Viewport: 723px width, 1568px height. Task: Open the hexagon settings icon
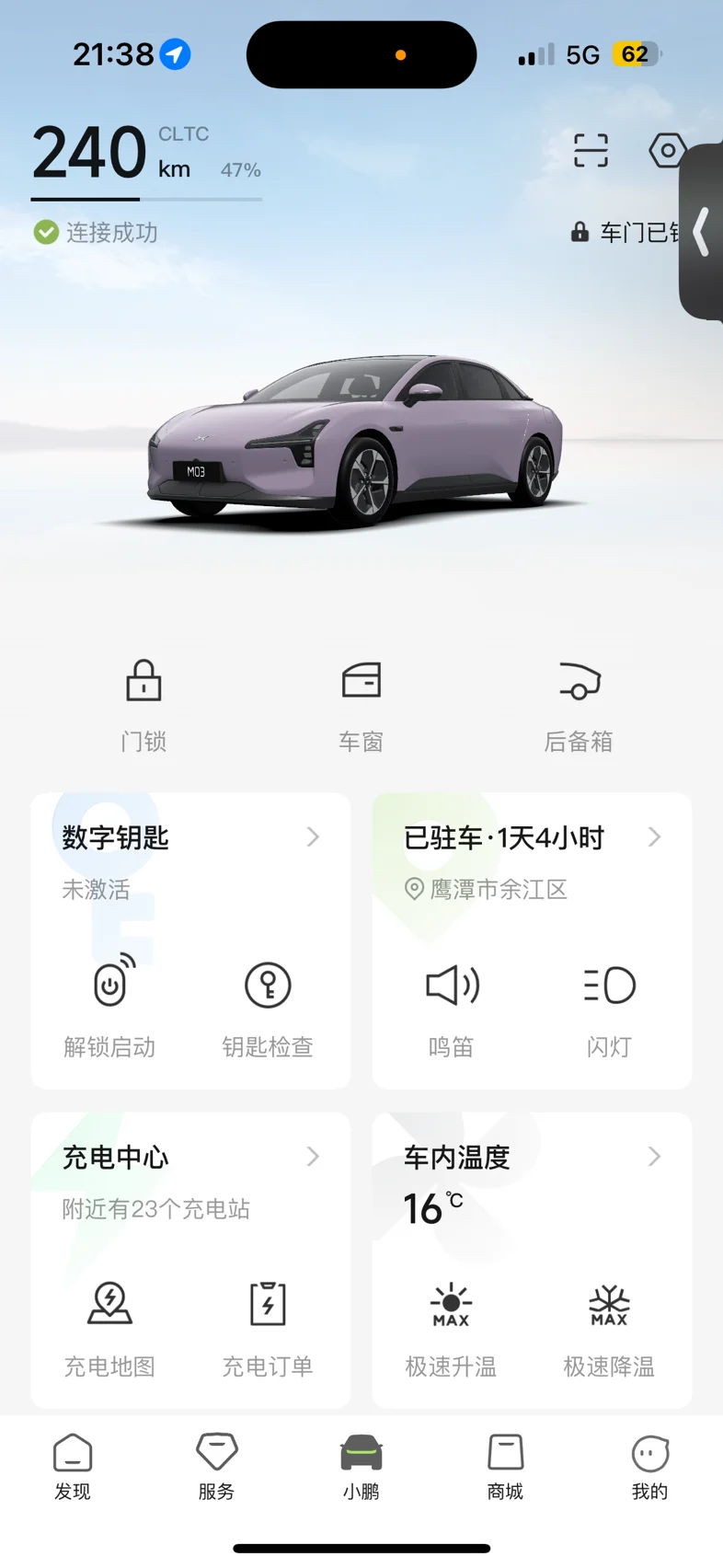(666, 150)
